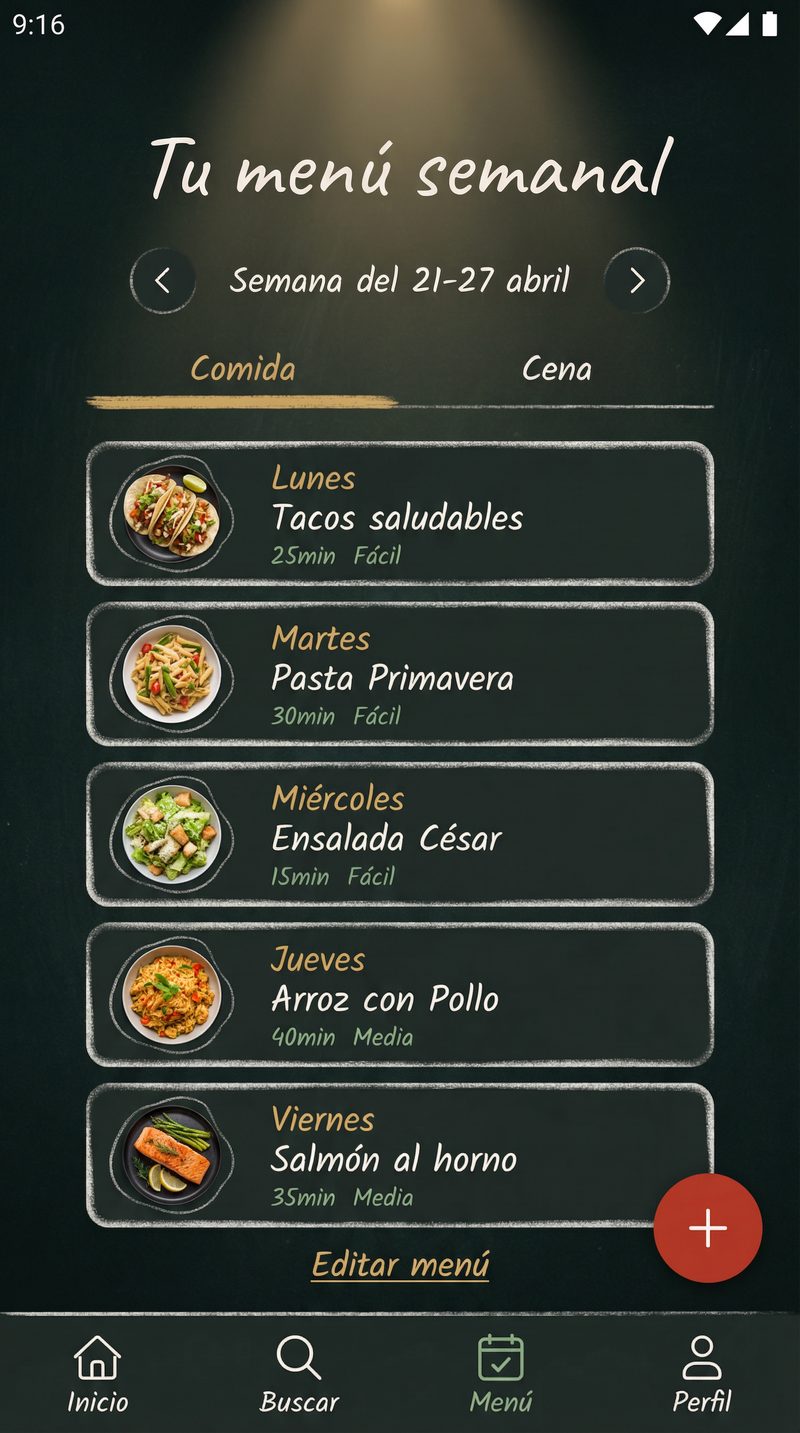Open the Tacos saludables dish photo
The image size is (800, 1433).
[x=171, y=515]
